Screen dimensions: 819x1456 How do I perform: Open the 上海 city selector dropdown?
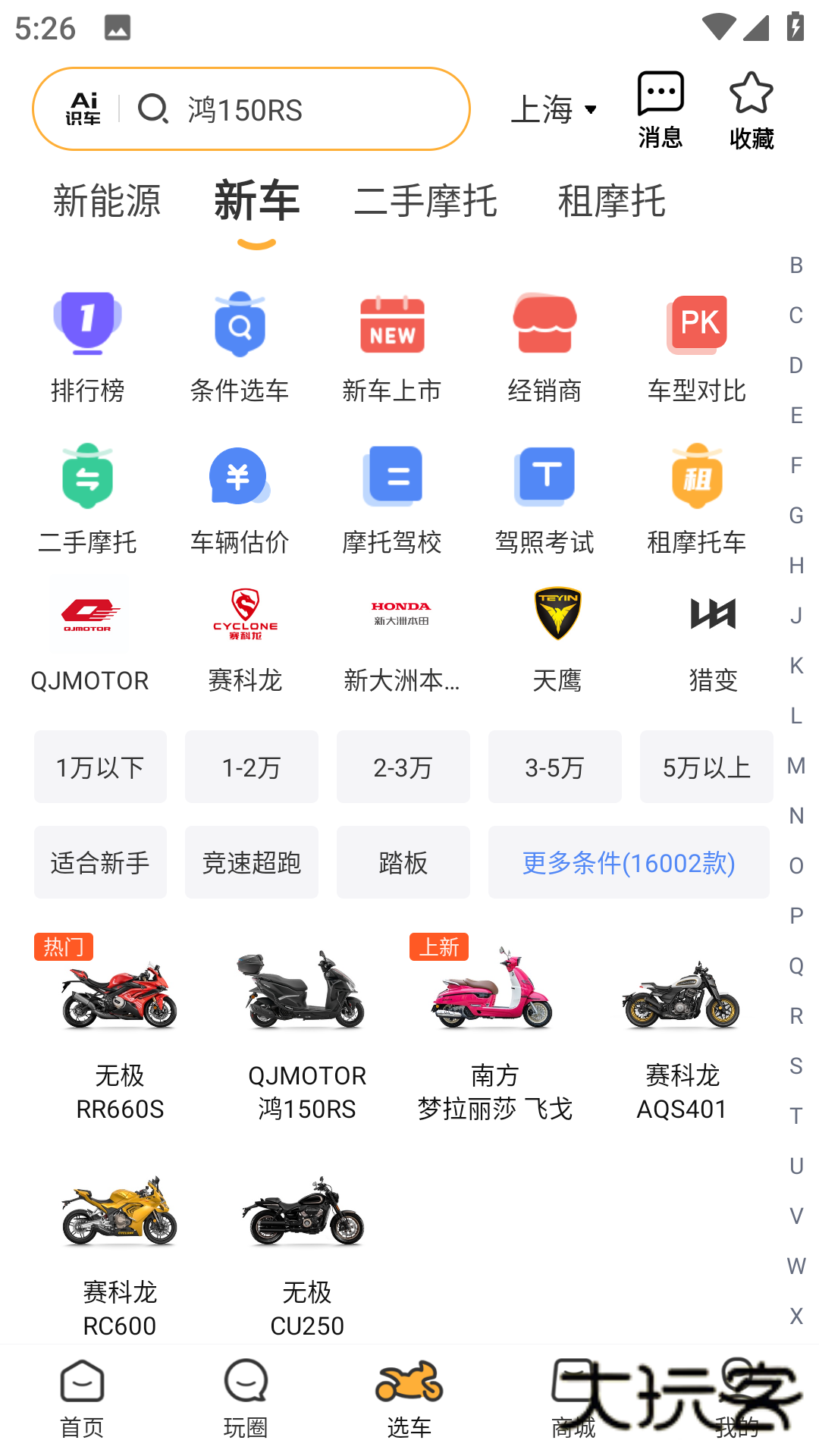[556, 108]
